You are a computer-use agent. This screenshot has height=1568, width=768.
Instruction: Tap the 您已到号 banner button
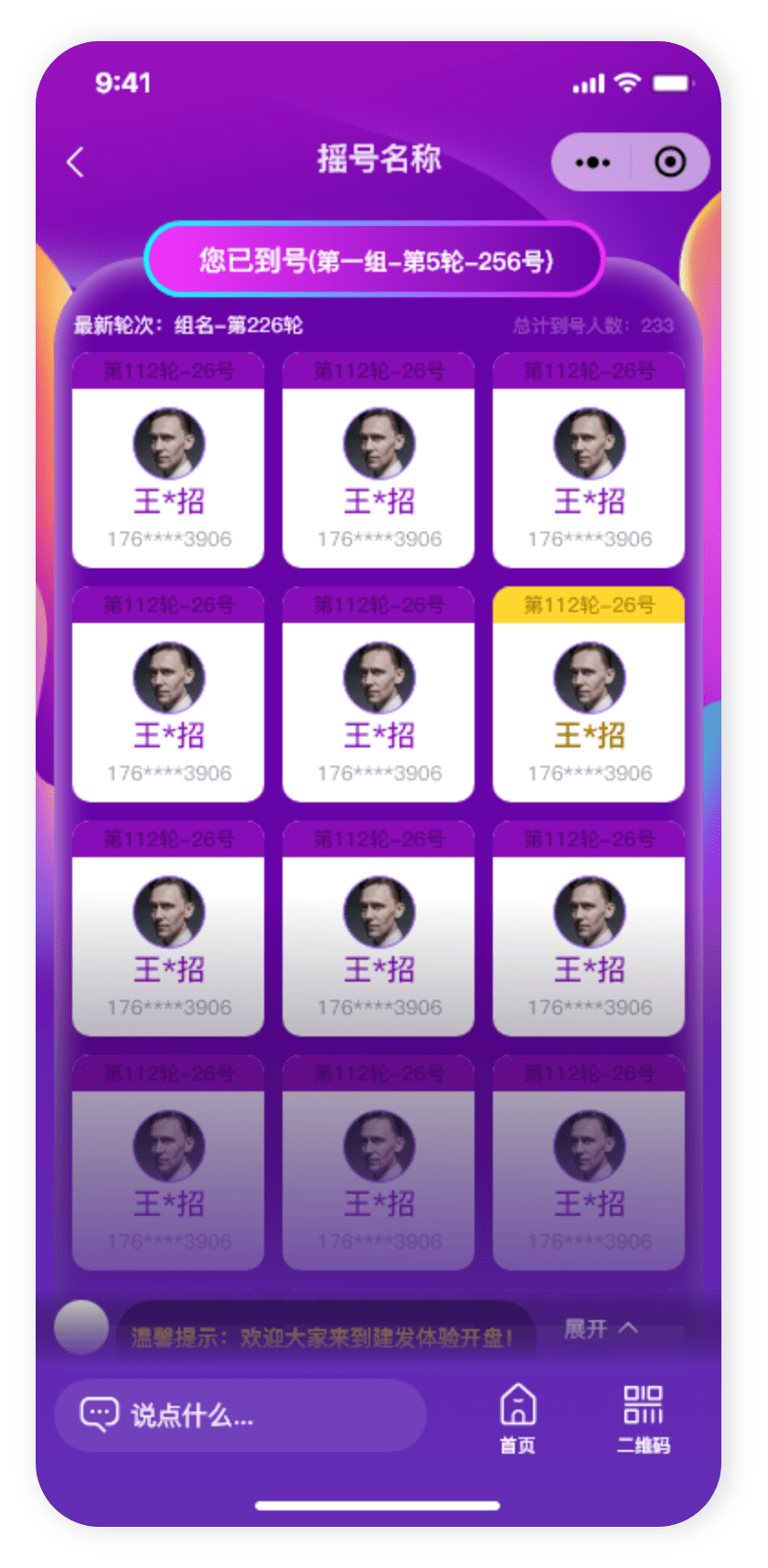375,261
